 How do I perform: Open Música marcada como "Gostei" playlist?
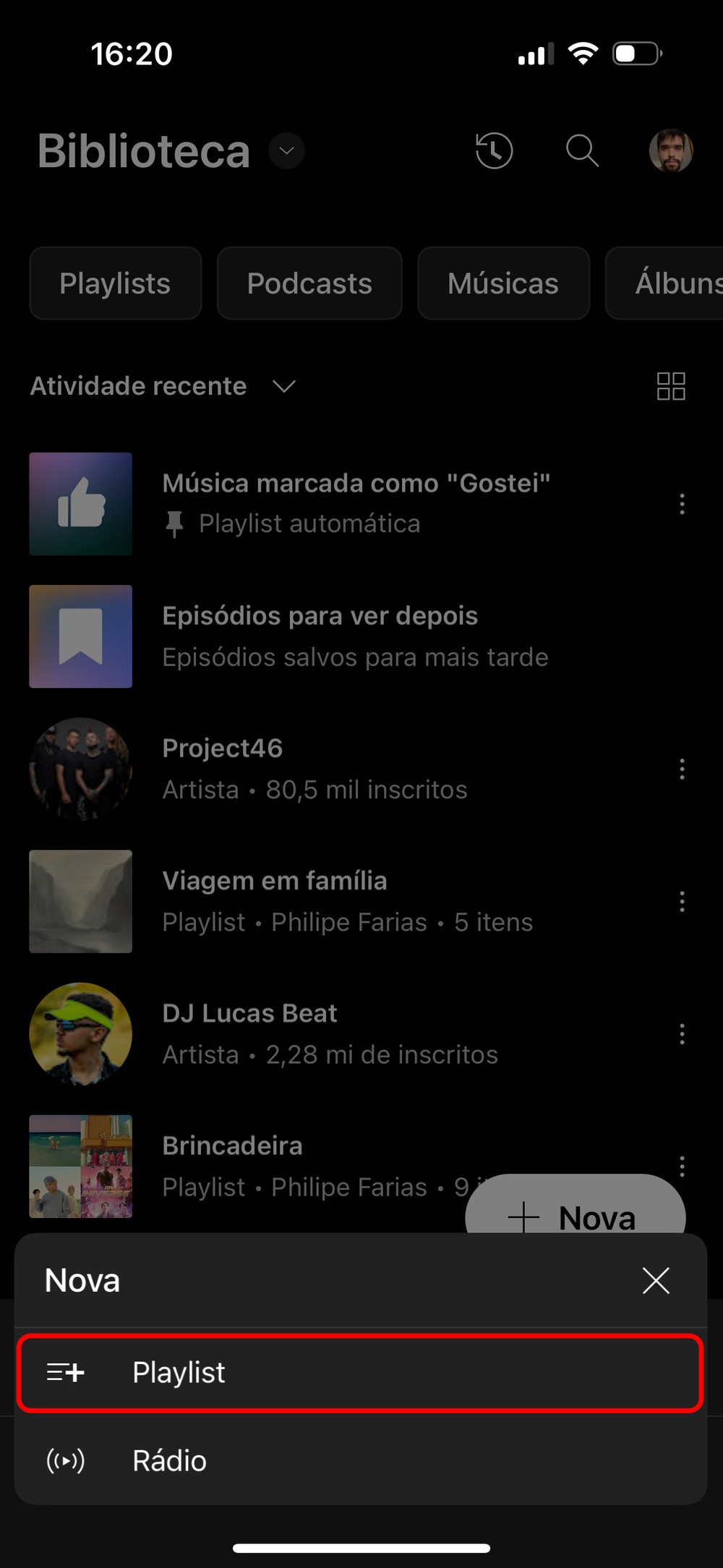(356, 503)
